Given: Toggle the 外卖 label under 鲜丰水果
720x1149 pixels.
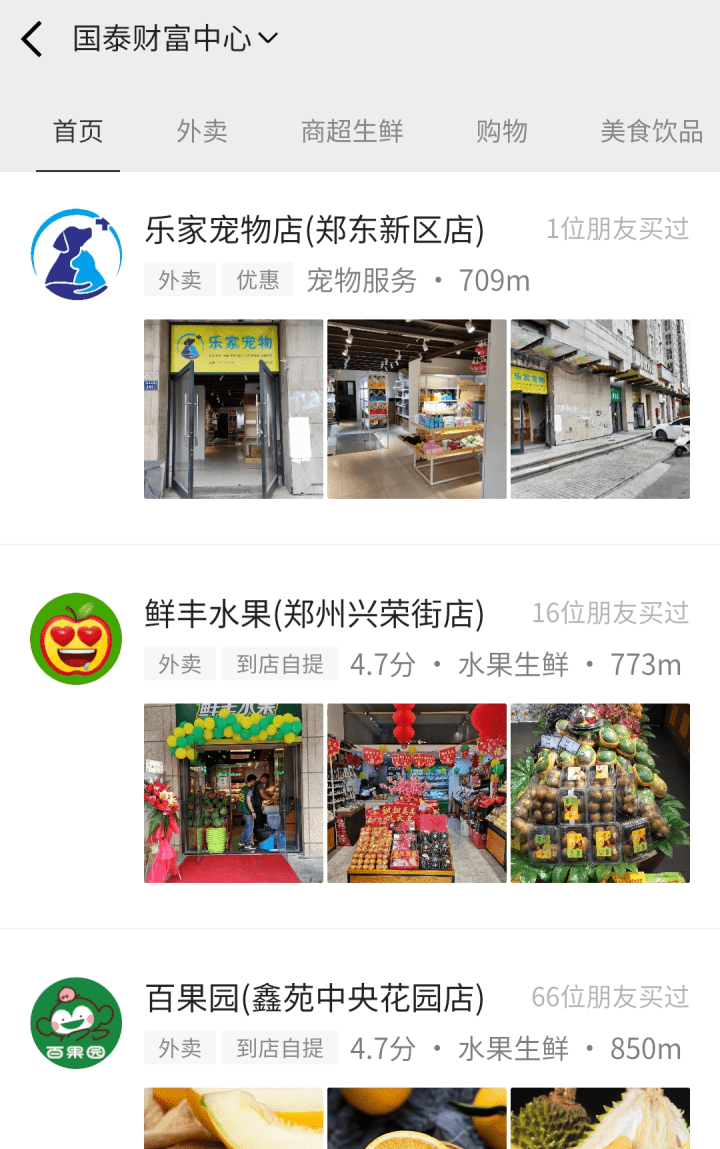Looking at the screenshot, I should click(180, 664).
